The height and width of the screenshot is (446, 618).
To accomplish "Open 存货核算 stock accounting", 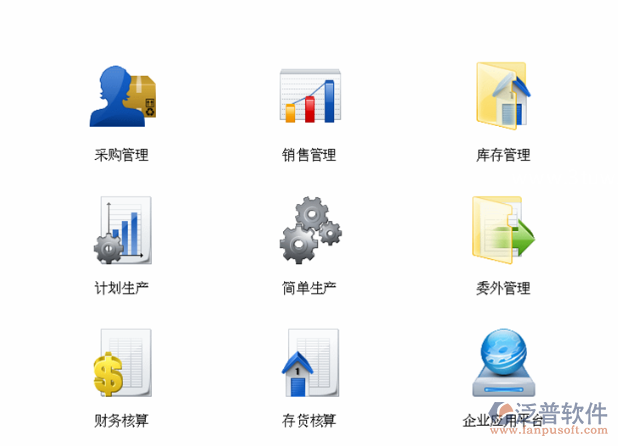I will click(310, 363).
